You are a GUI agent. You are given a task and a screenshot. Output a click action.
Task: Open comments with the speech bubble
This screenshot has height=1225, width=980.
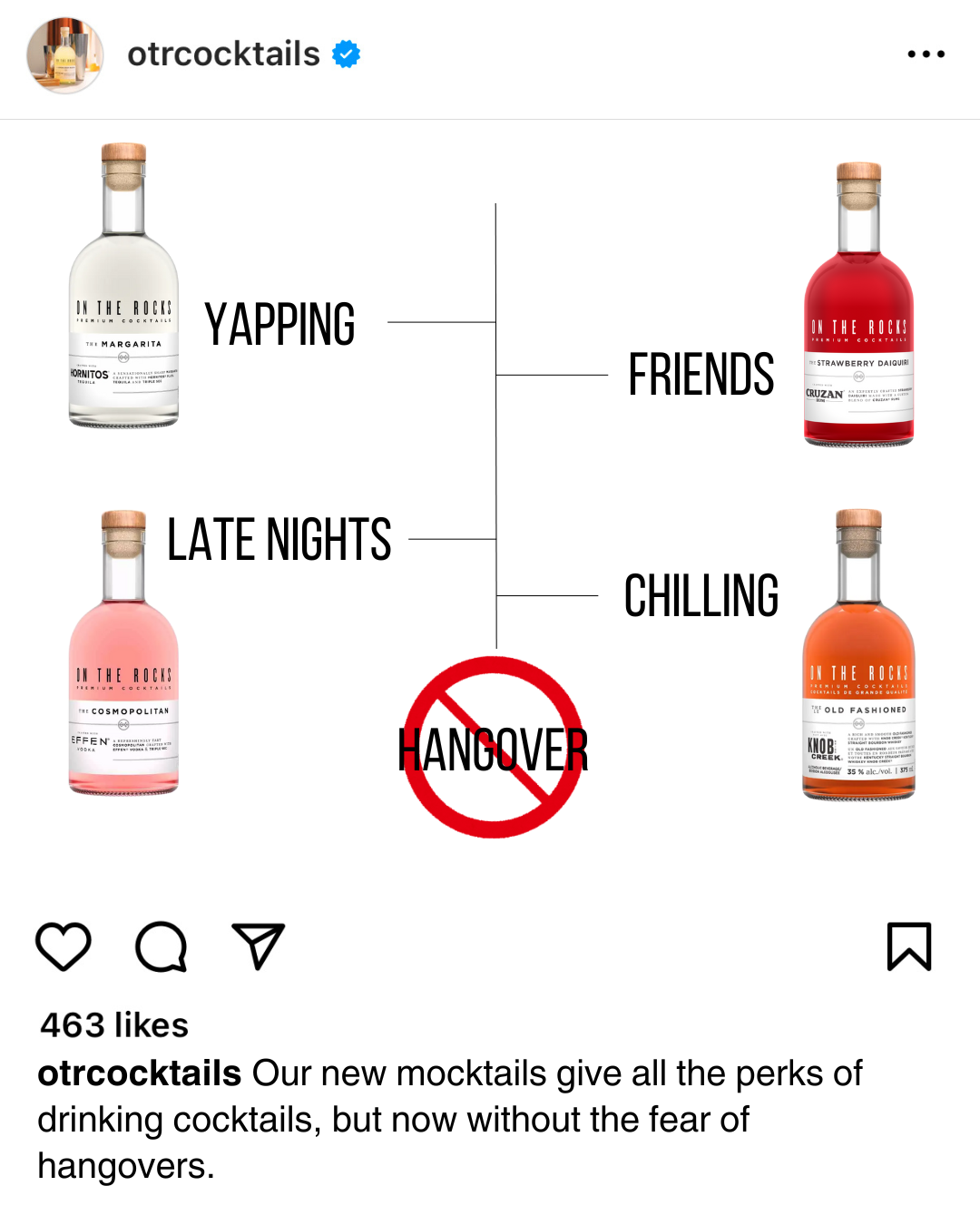[162, 946]
